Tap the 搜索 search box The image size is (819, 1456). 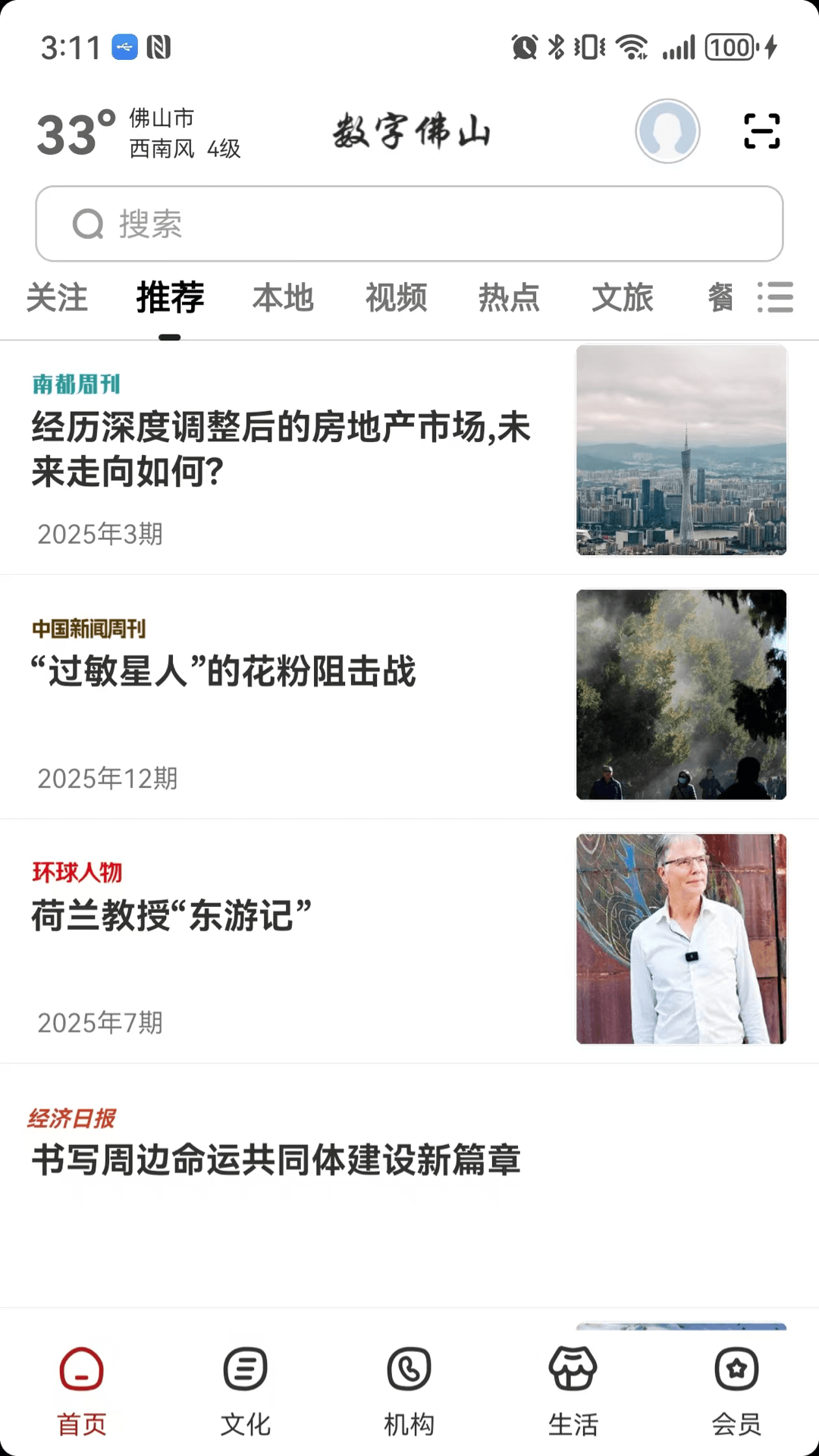[x=409, y=224]
